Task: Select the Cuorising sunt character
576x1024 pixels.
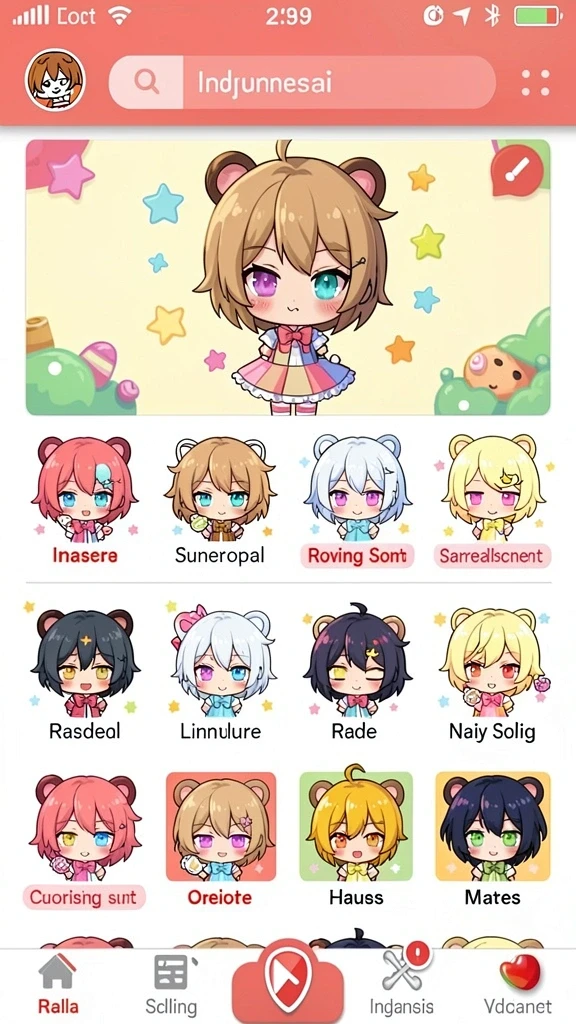Action: (85, 840)
